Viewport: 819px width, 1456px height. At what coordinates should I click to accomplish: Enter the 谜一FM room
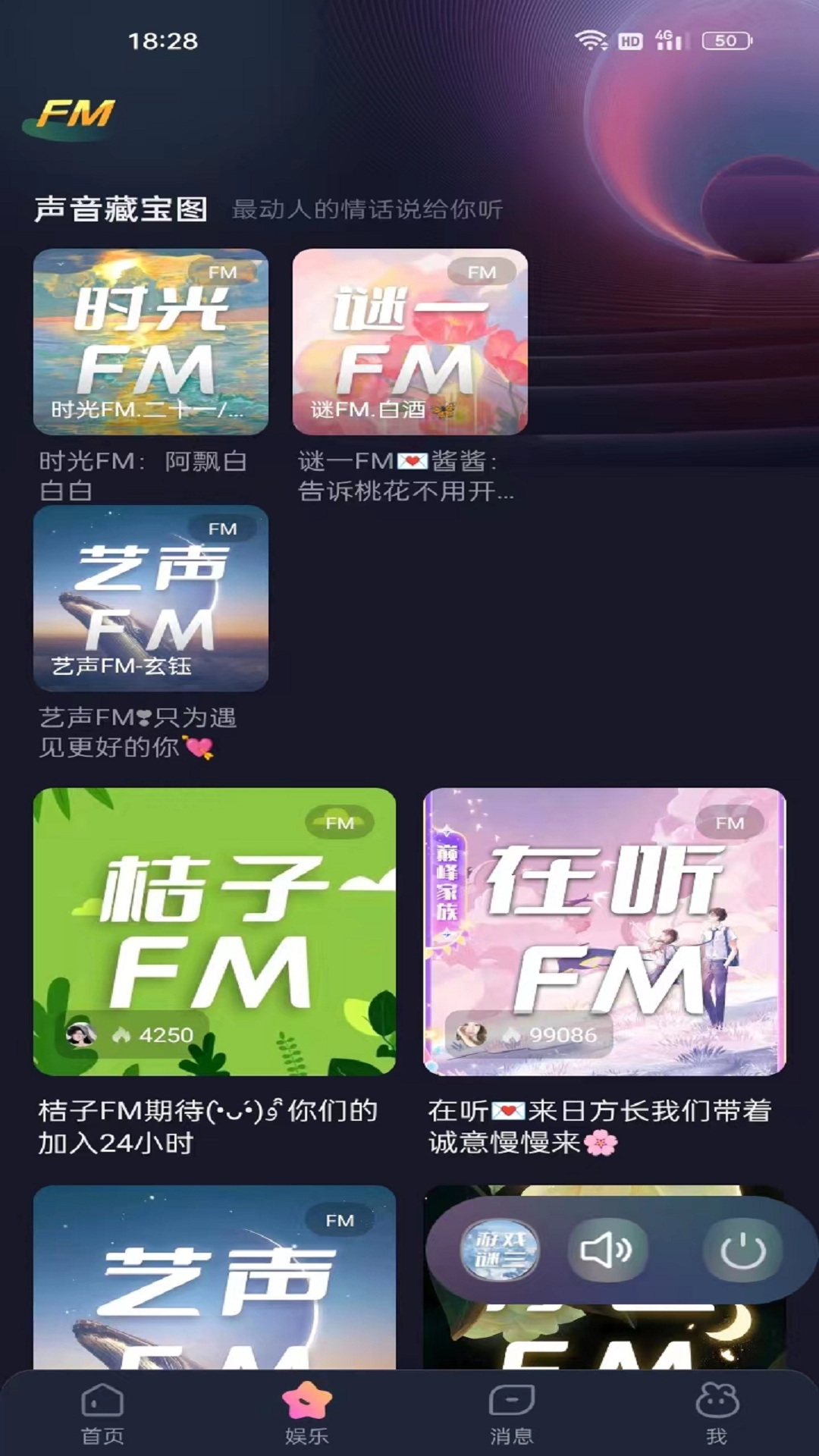point(409,343)
